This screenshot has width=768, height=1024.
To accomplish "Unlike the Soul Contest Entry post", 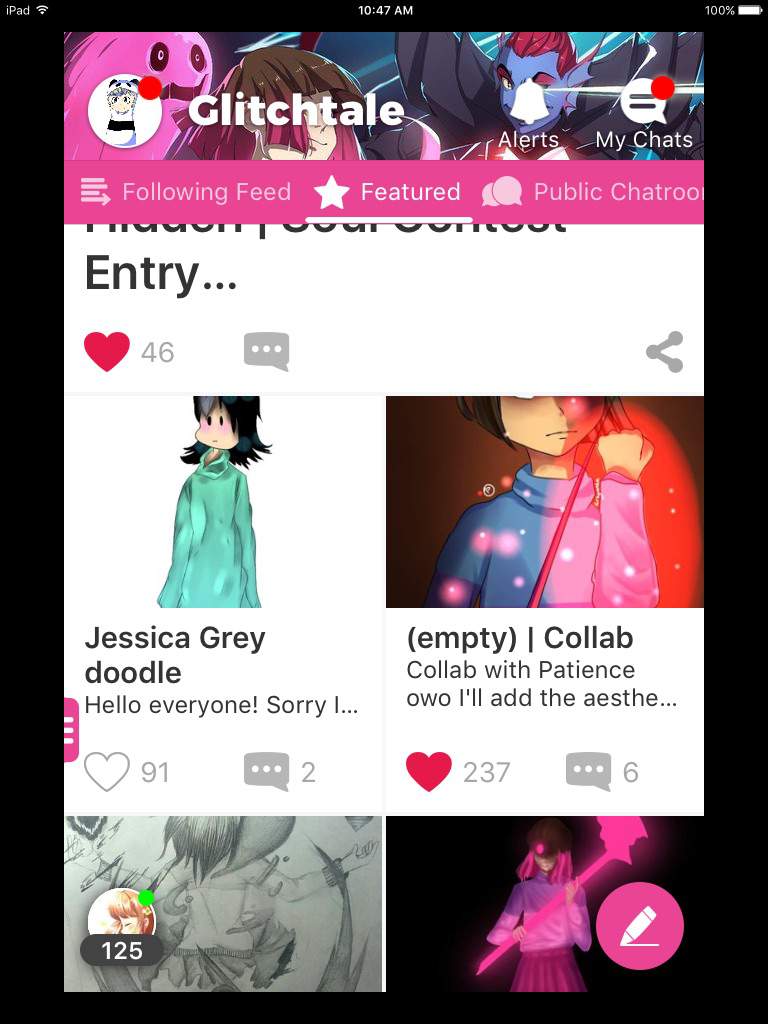I will click(107, 352).
